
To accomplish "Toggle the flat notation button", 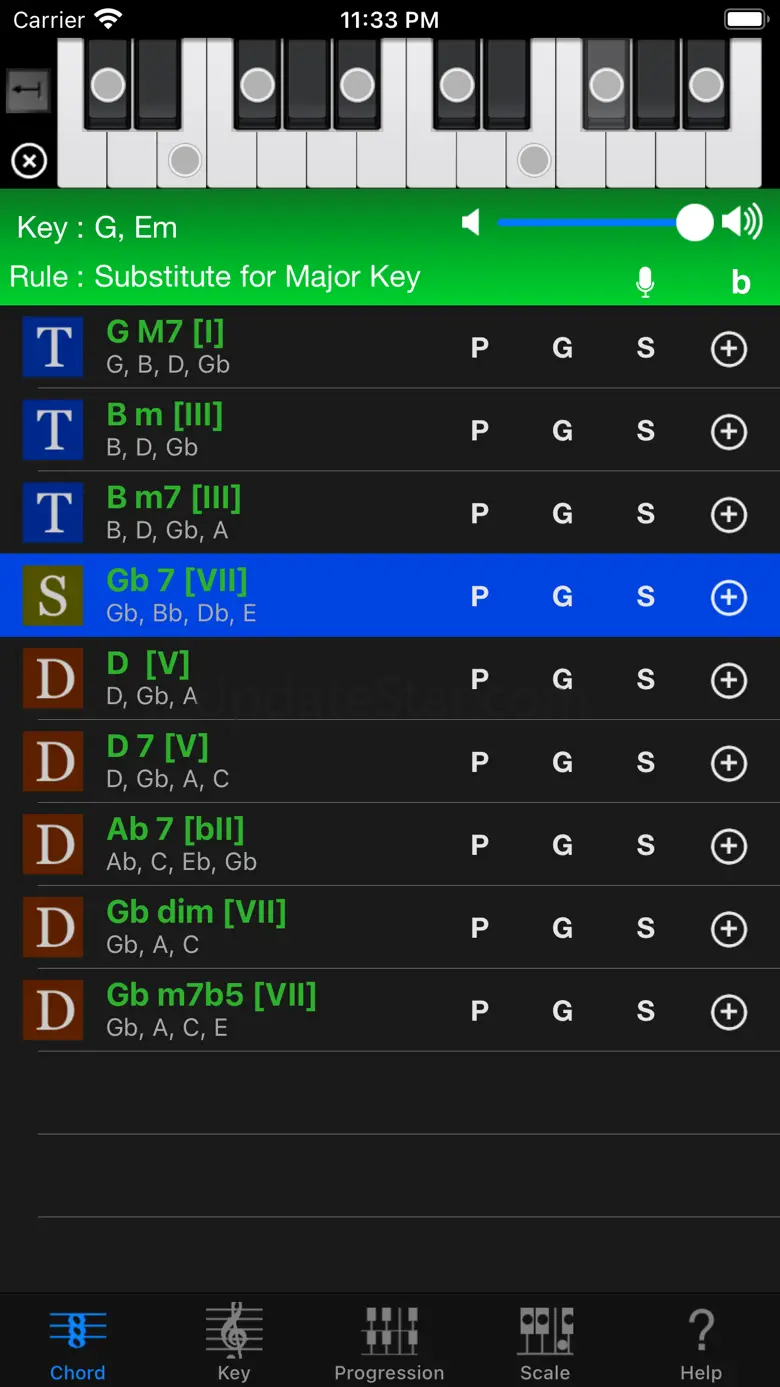I will tap(740, 283).
